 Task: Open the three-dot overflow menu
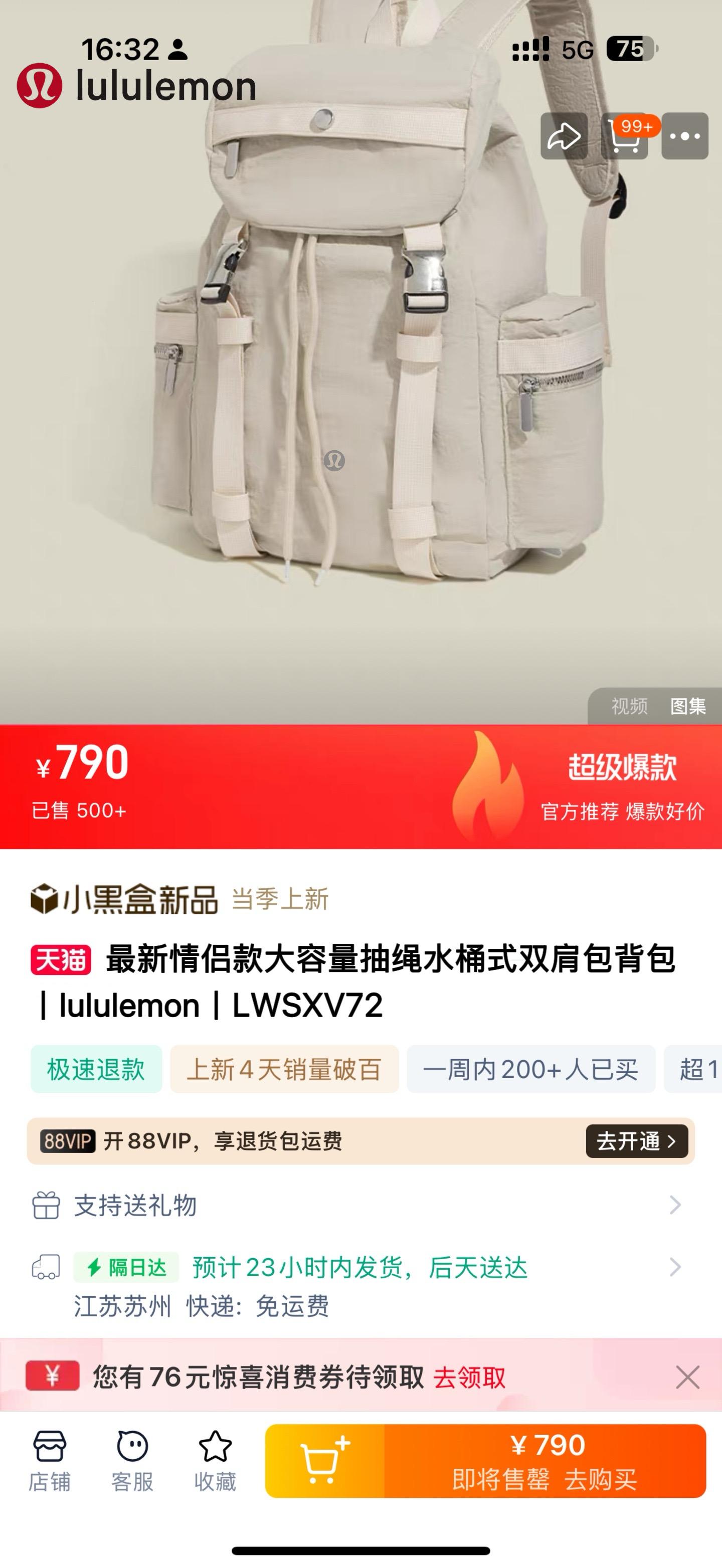tap(685, 136)
